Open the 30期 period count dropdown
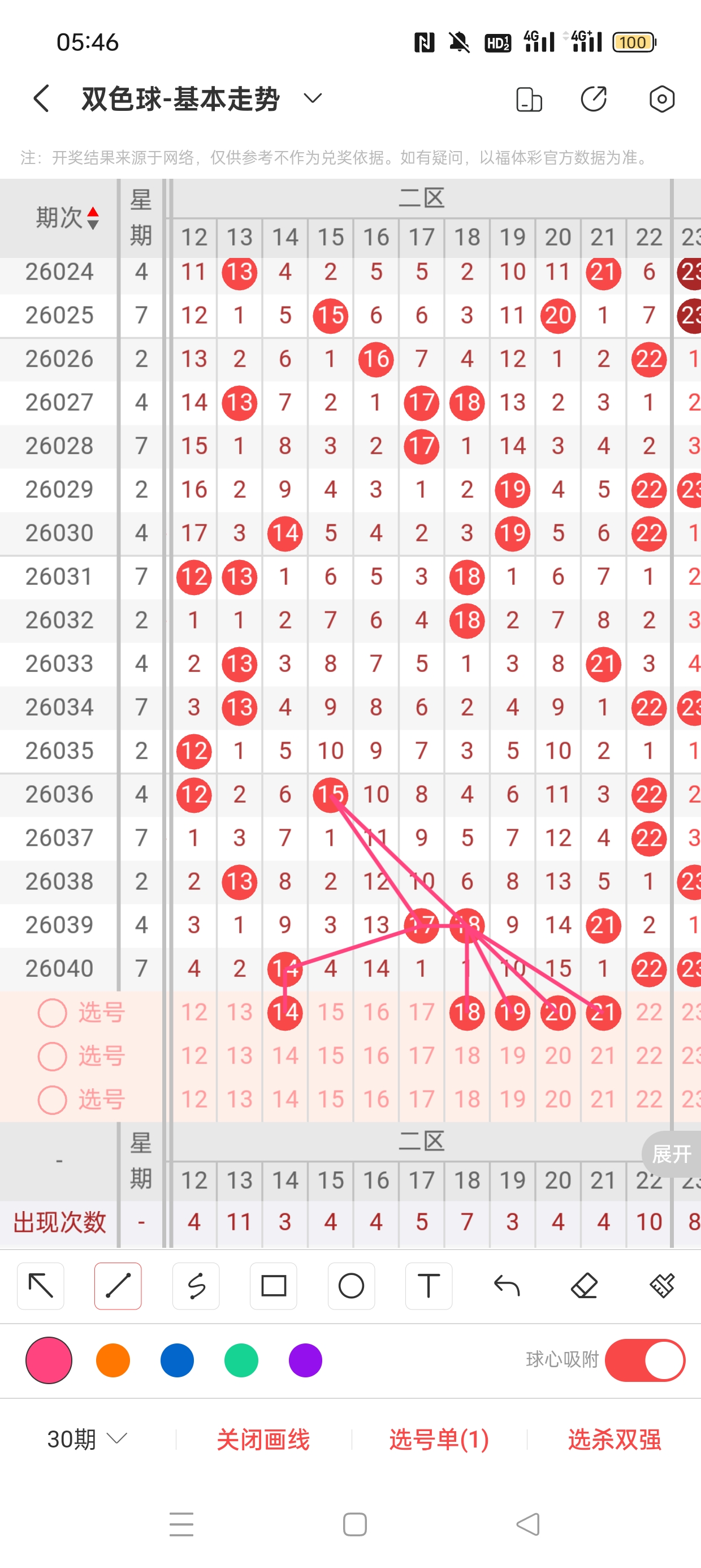 coord(87,1439)
